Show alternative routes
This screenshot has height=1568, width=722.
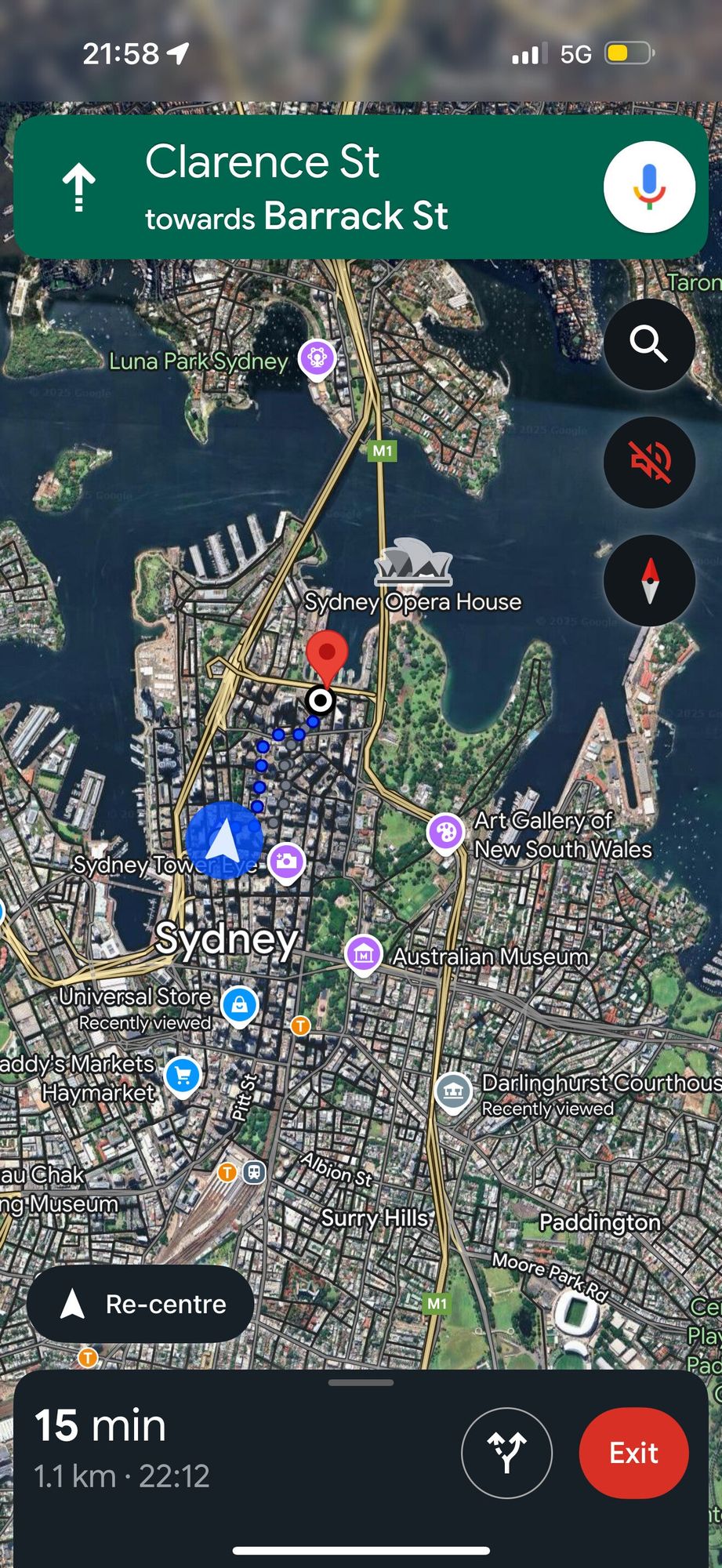pos(506,1453)
